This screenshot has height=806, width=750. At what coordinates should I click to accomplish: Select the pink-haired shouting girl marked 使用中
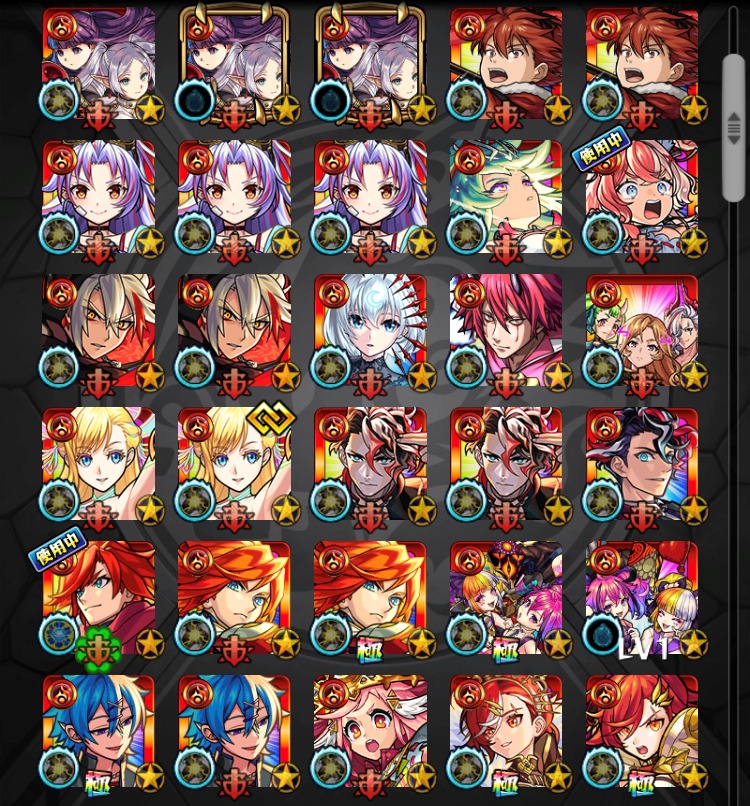(x=641, y=198)
